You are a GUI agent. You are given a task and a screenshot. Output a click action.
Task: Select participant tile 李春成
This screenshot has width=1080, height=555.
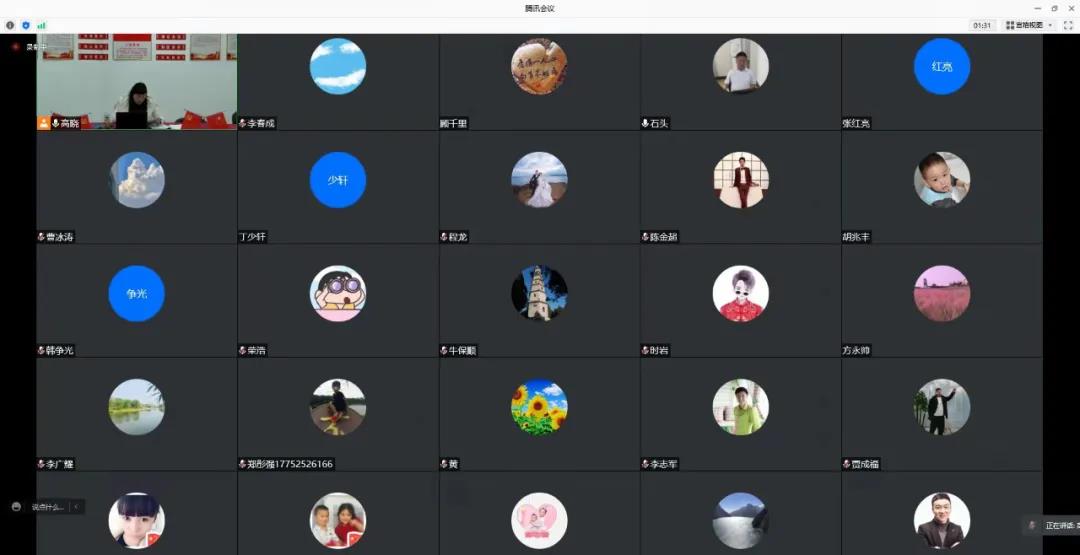pyautogui.click(x=338, y=82)
